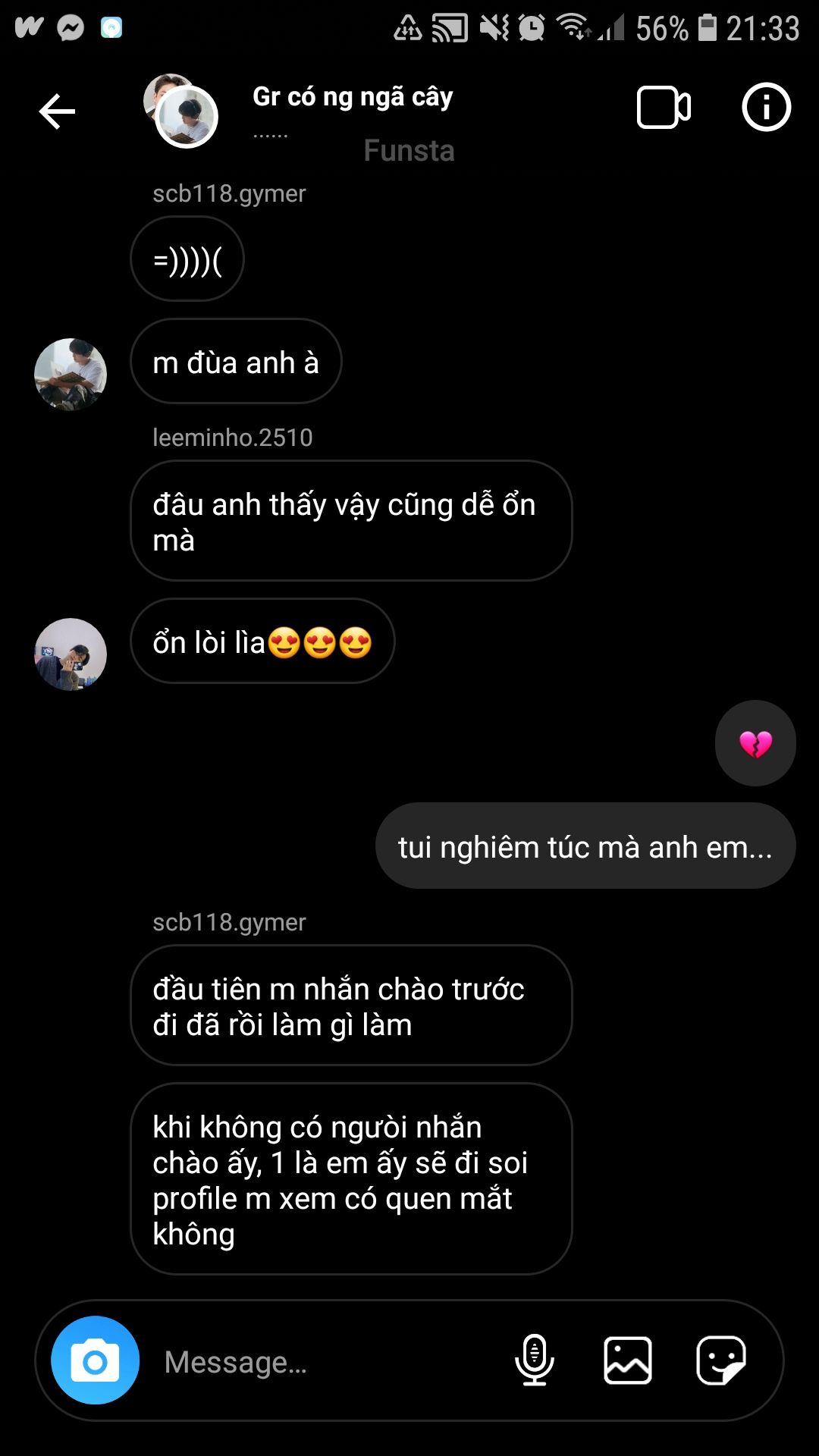Open the camera from the message bar
Screen dimensions: 819x1456
95,1360
